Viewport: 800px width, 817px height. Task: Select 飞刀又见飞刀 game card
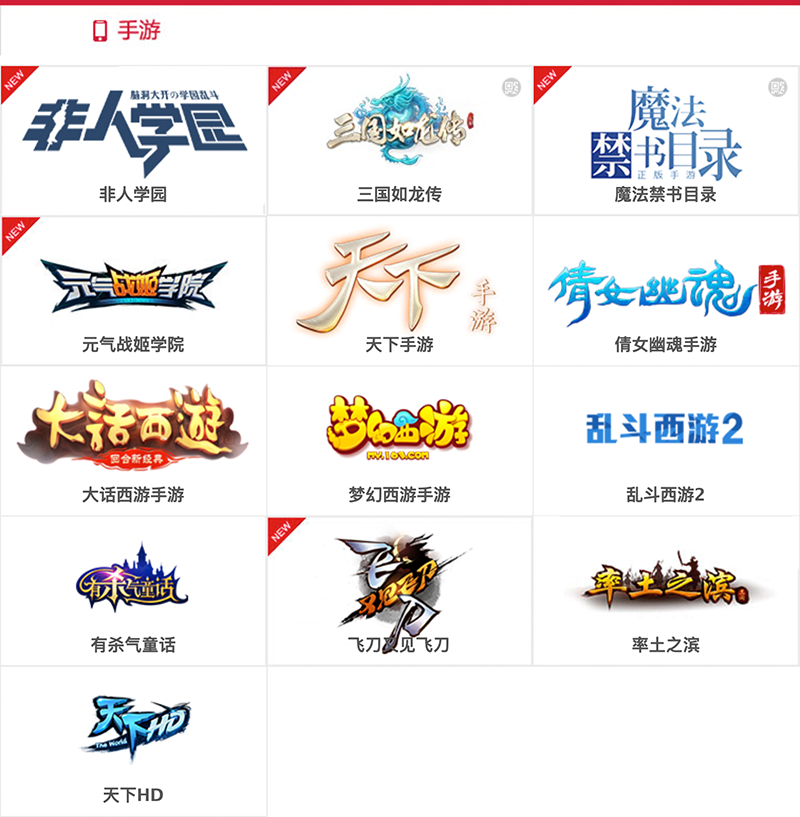click(399, 590)
